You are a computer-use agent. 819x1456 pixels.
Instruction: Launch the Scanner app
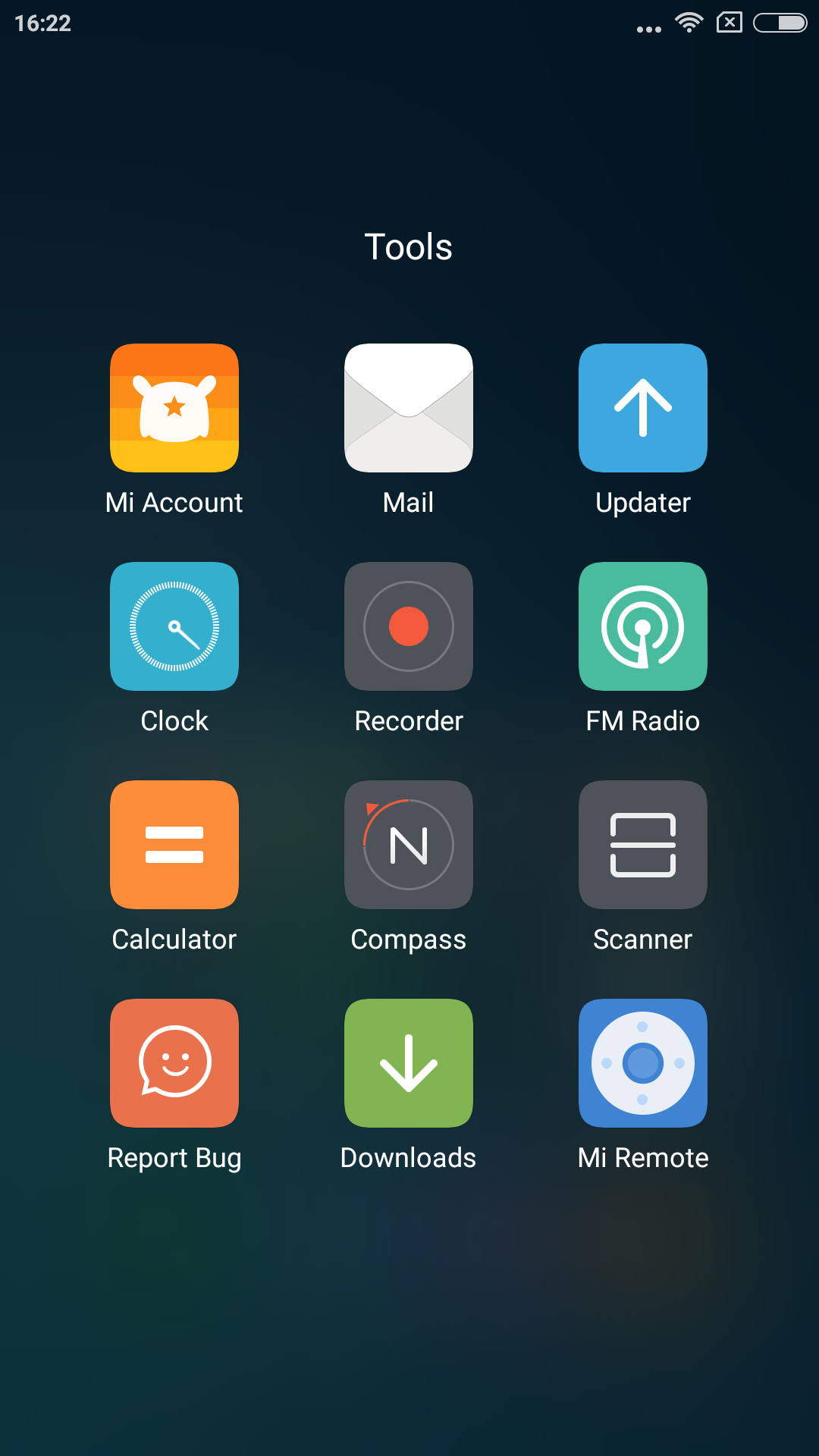pyautogui.click(x=643, y=845)
